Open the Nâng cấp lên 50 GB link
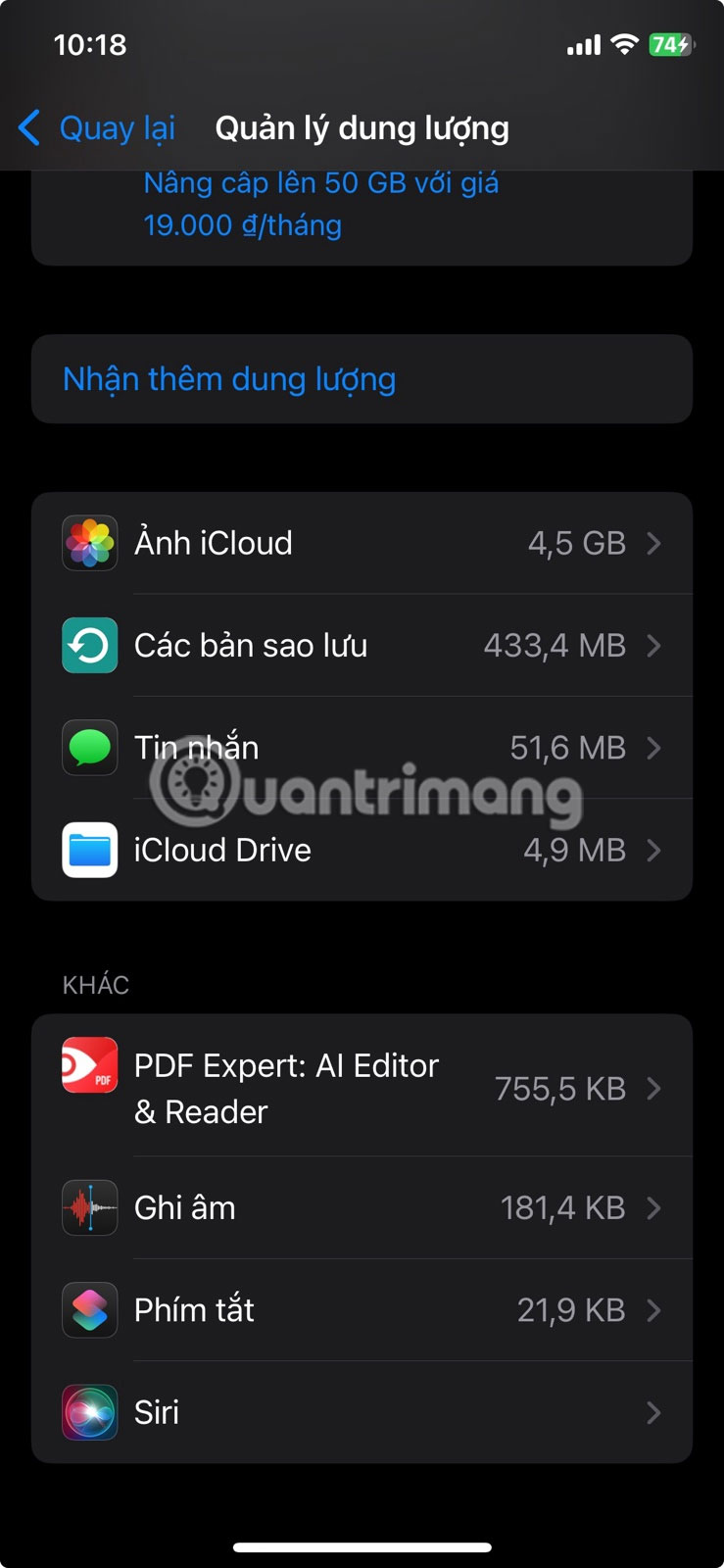724x1568 pixels. click(320, 203)
